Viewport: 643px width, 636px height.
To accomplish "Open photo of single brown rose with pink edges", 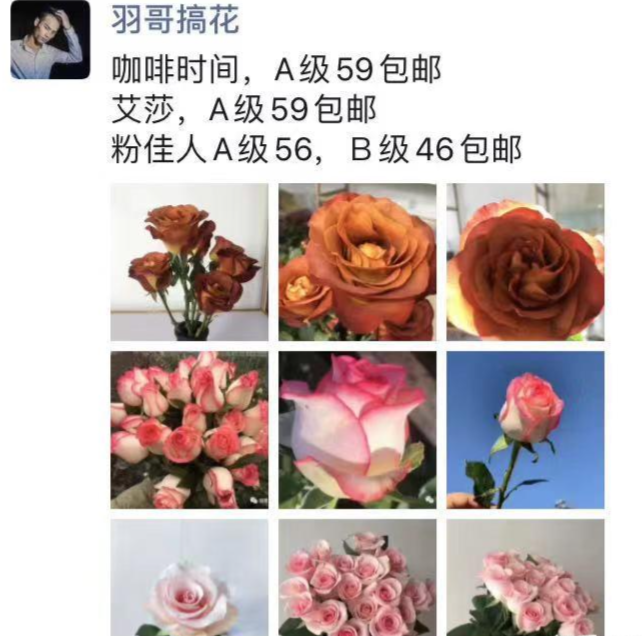I will [525, 261].
